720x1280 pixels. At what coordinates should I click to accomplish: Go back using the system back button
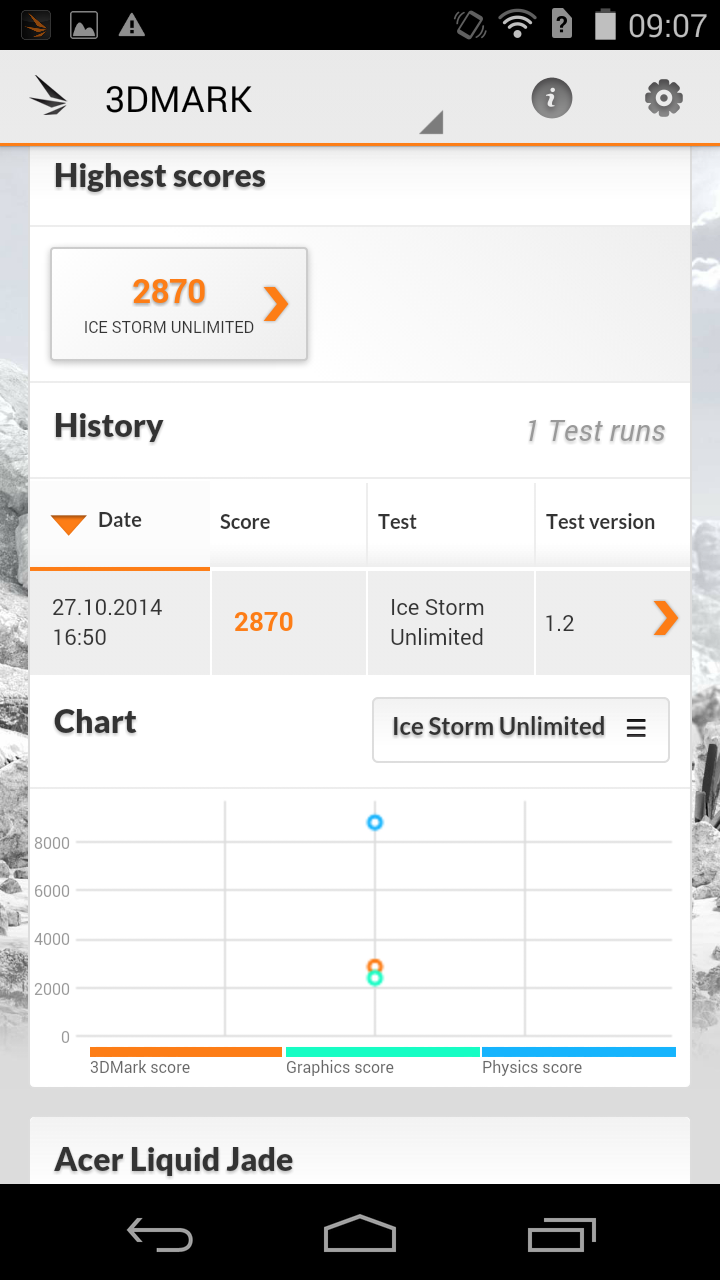pyautogui.click(x=160, y=1235)
